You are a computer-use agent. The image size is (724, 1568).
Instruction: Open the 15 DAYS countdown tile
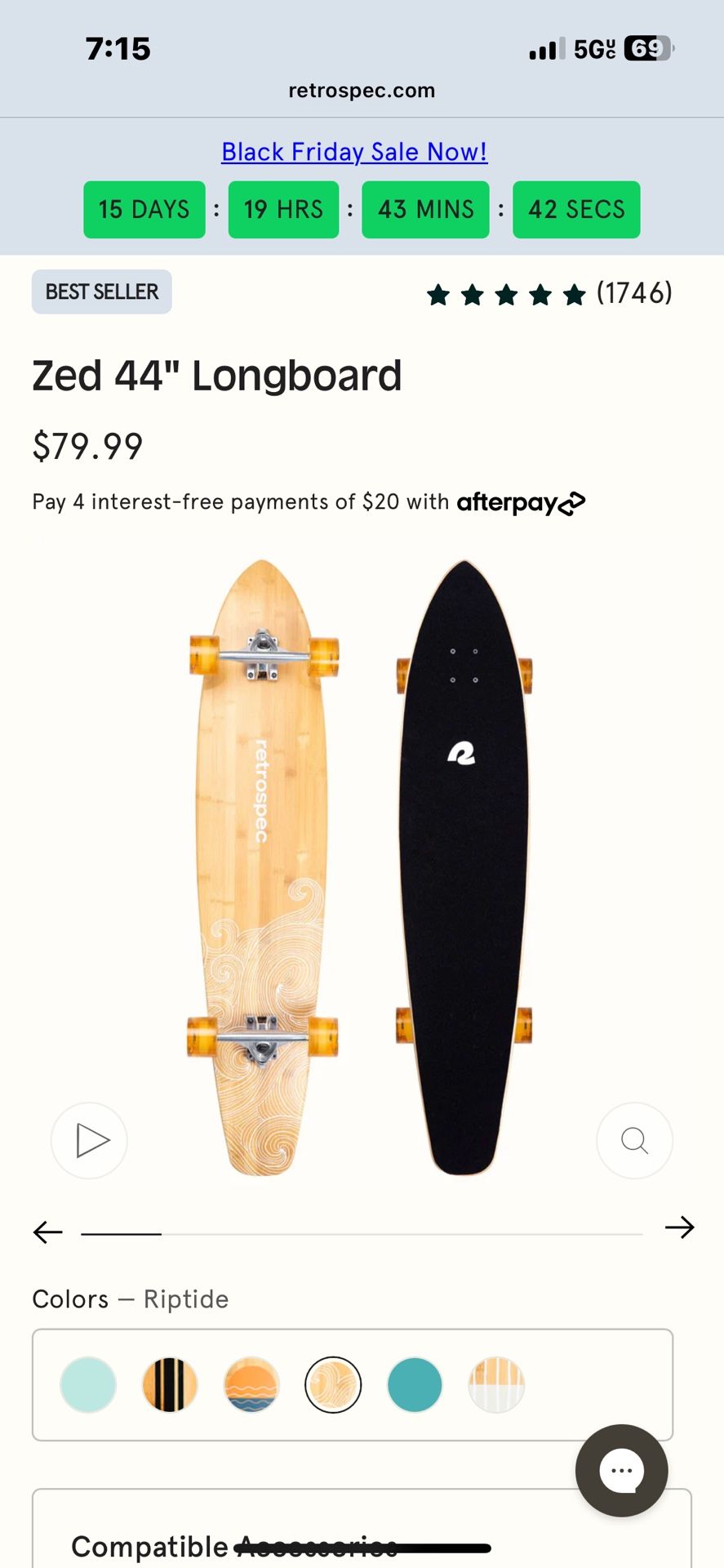(144, 210)
